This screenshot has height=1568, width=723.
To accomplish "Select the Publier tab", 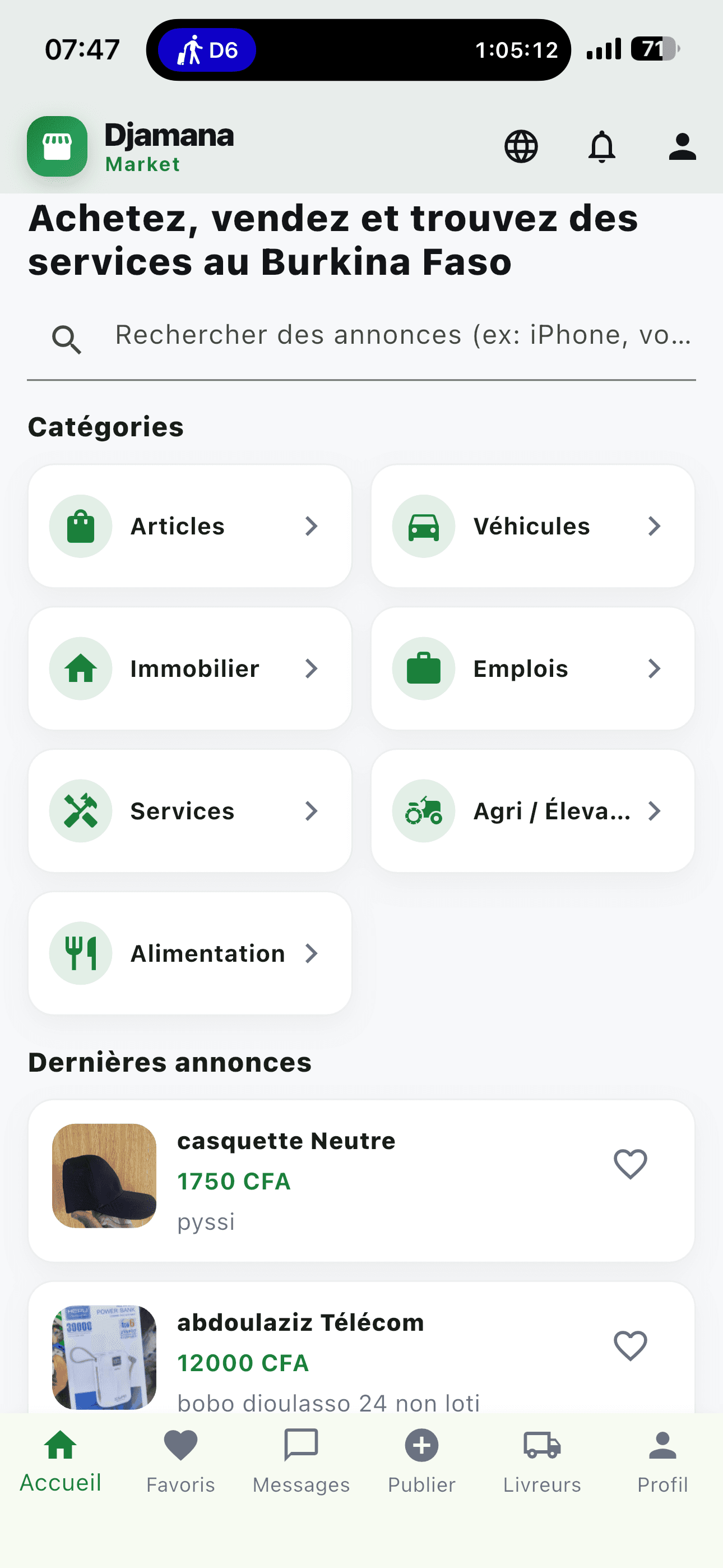I will 421,1461.
